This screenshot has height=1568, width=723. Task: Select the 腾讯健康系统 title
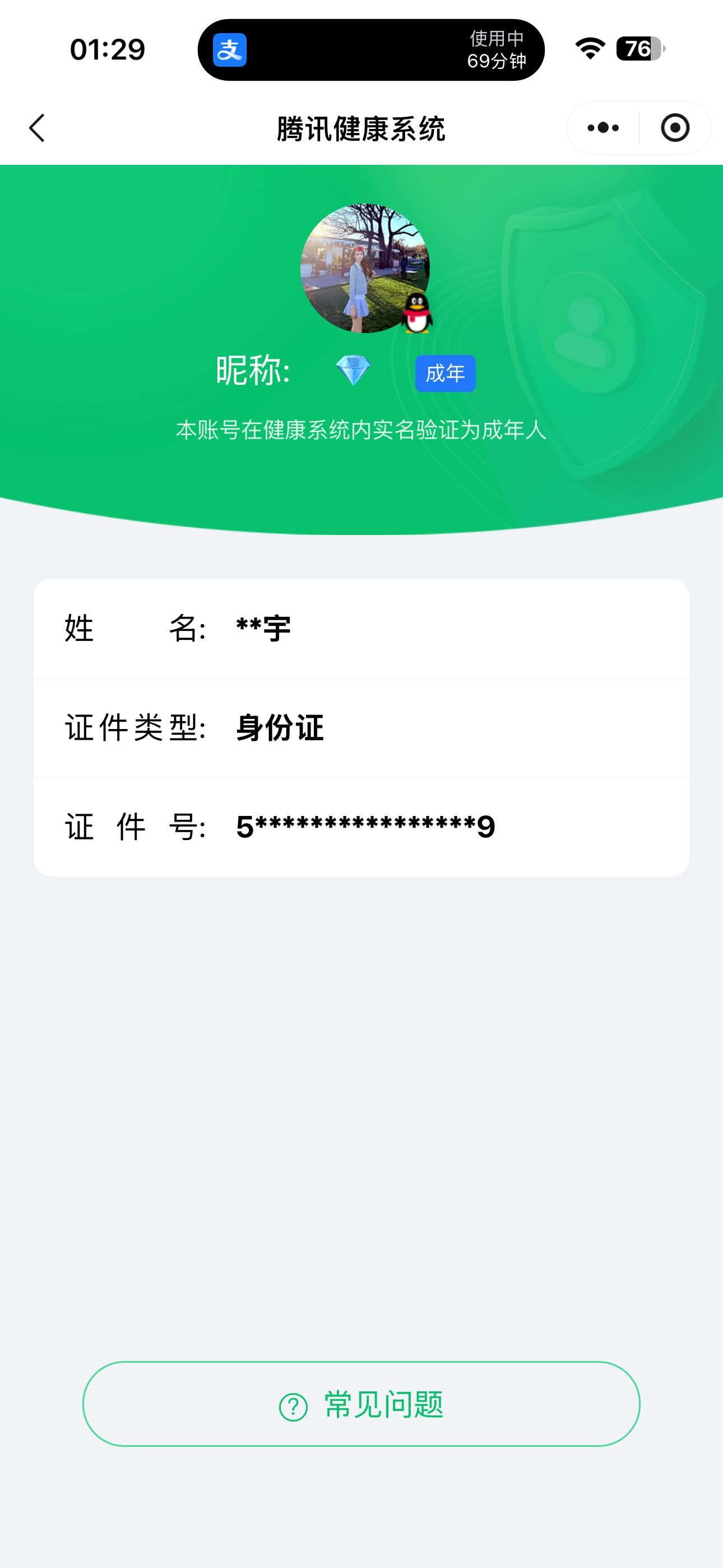[361, 128]
